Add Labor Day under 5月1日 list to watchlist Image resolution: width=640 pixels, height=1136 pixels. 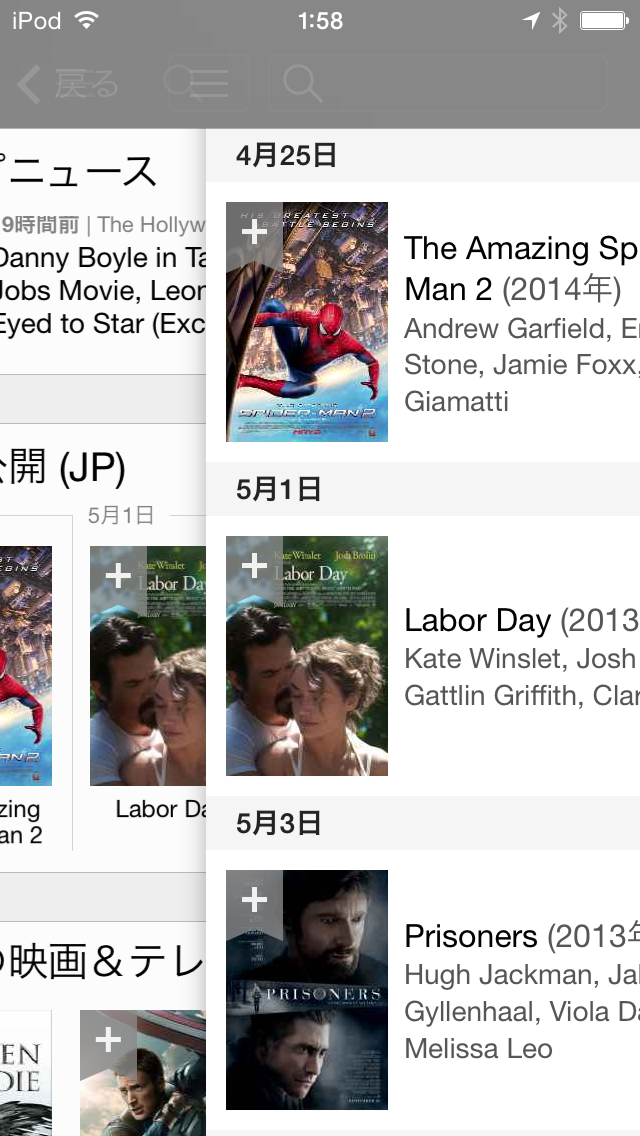[255, 566]
